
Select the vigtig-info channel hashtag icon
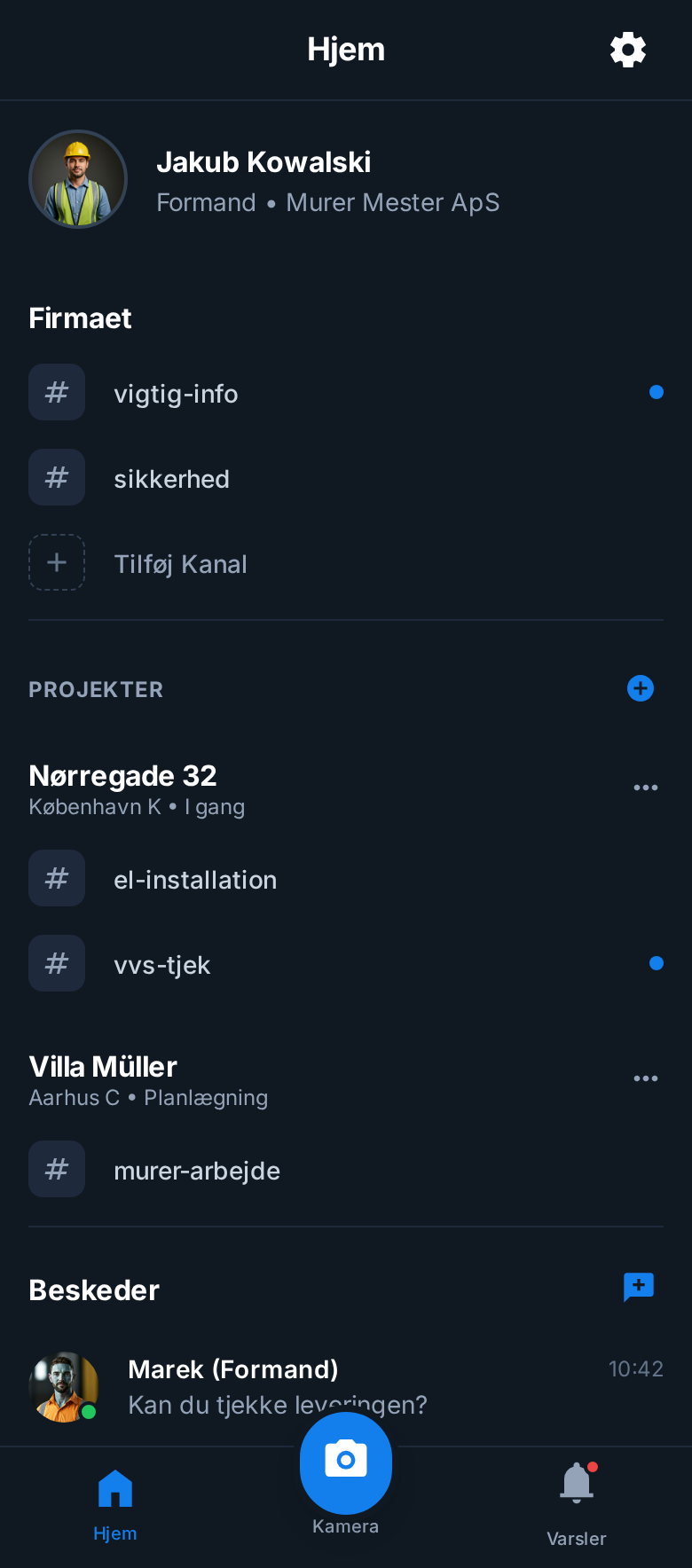[x=57, y=391]
